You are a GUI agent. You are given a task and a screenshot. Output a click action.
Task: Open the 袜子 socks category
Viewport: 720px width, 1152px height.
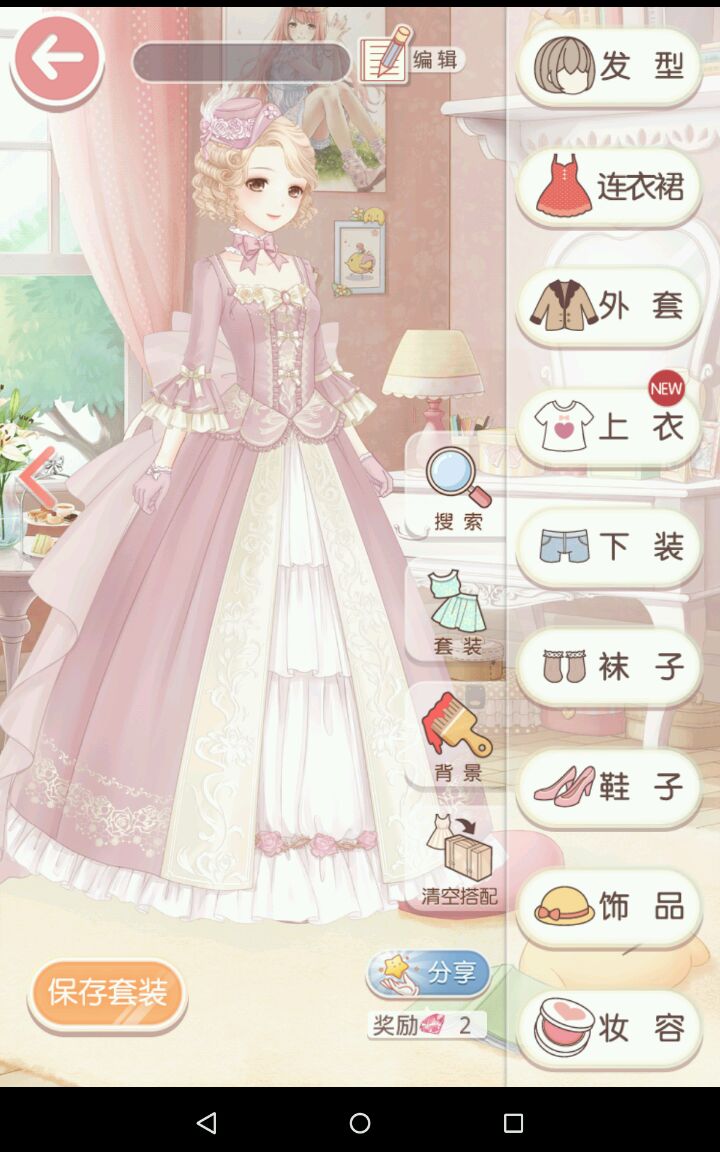[x=608, y=667]
